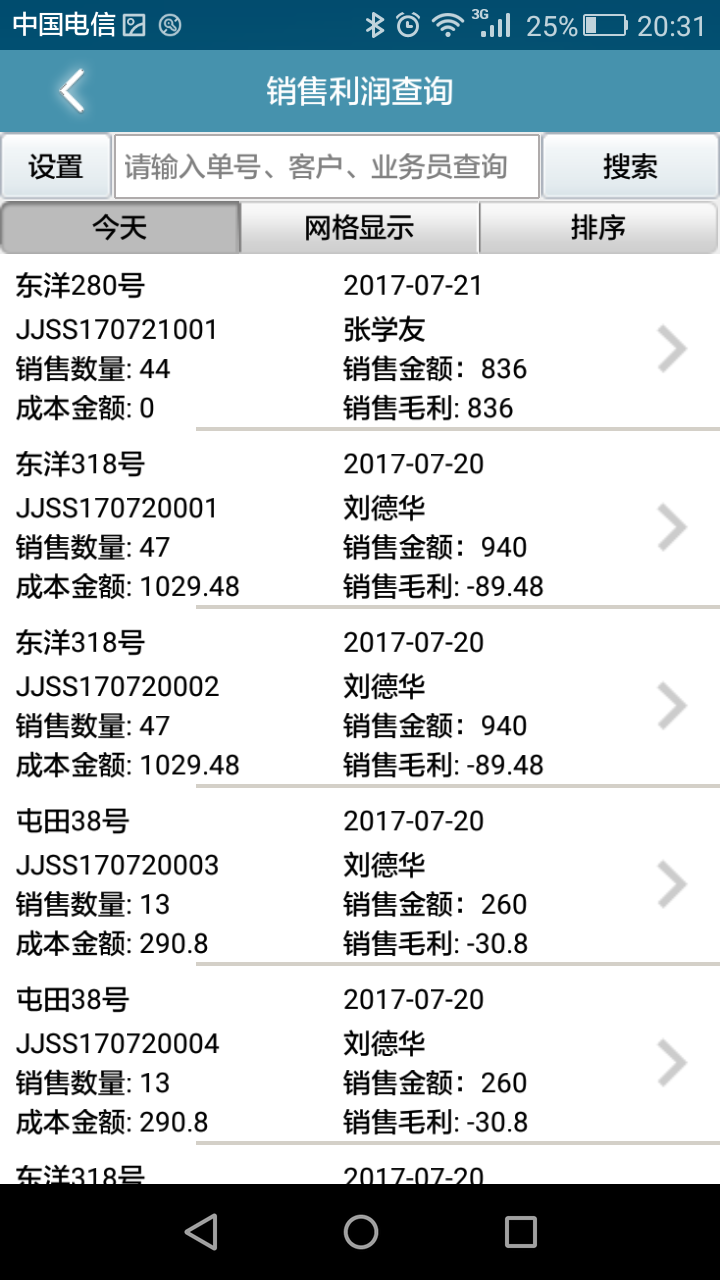
Task: View order JJSS170720002 record
Action: pyautogui.click(x=360, y=704)
